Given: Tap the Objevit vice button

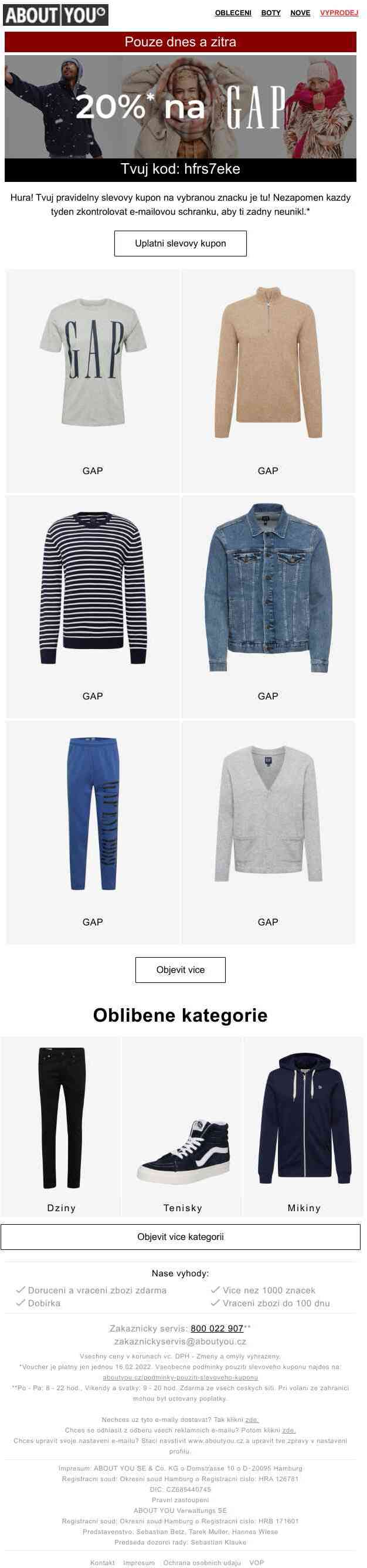Looking at the screenshot, I should click(180, 969).
